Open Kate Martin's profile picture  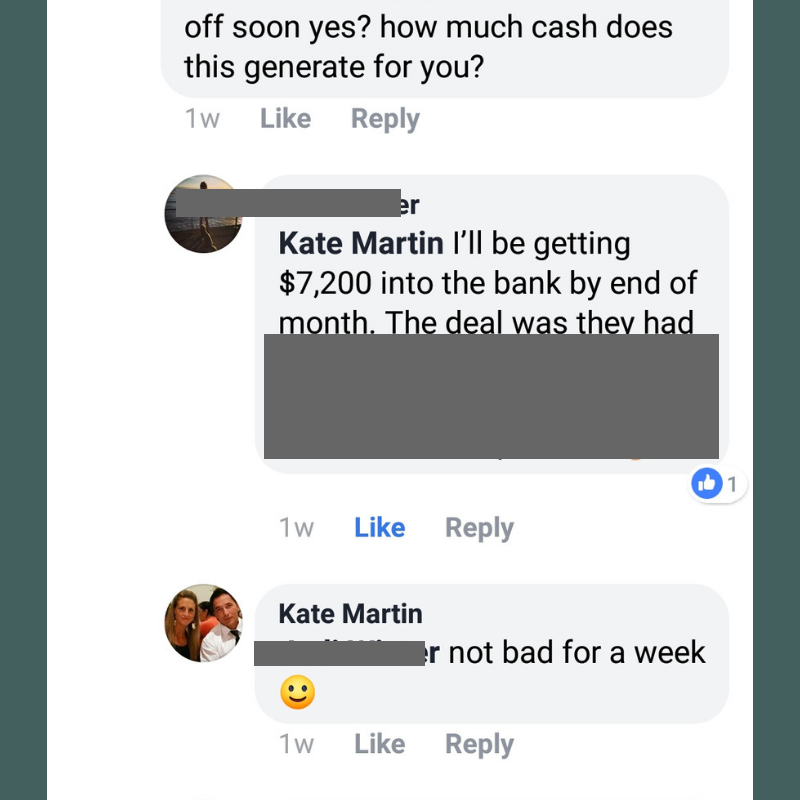click(203, 623)
